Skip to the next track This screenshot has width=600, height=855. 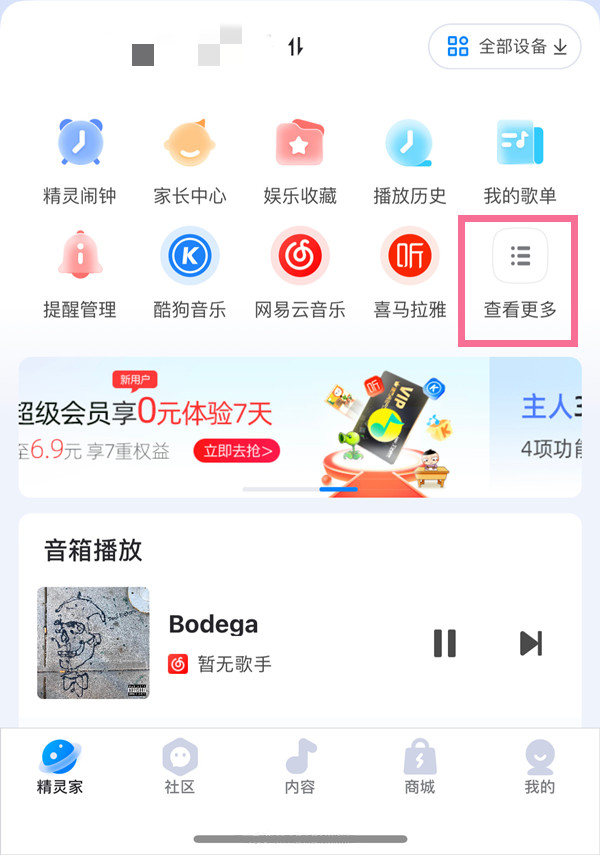click(531, 643)
